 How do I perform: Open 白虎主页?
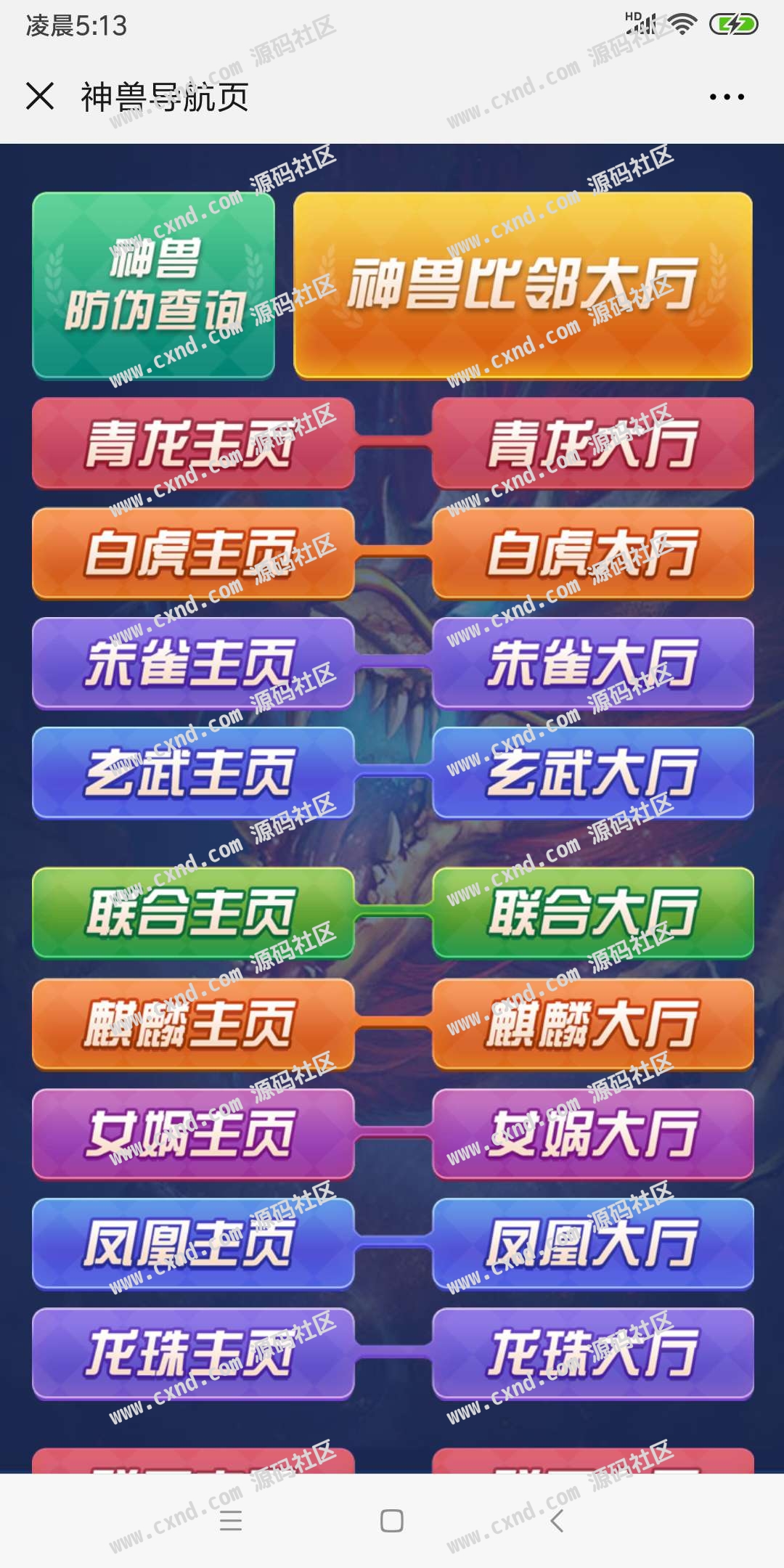(192, 553)
